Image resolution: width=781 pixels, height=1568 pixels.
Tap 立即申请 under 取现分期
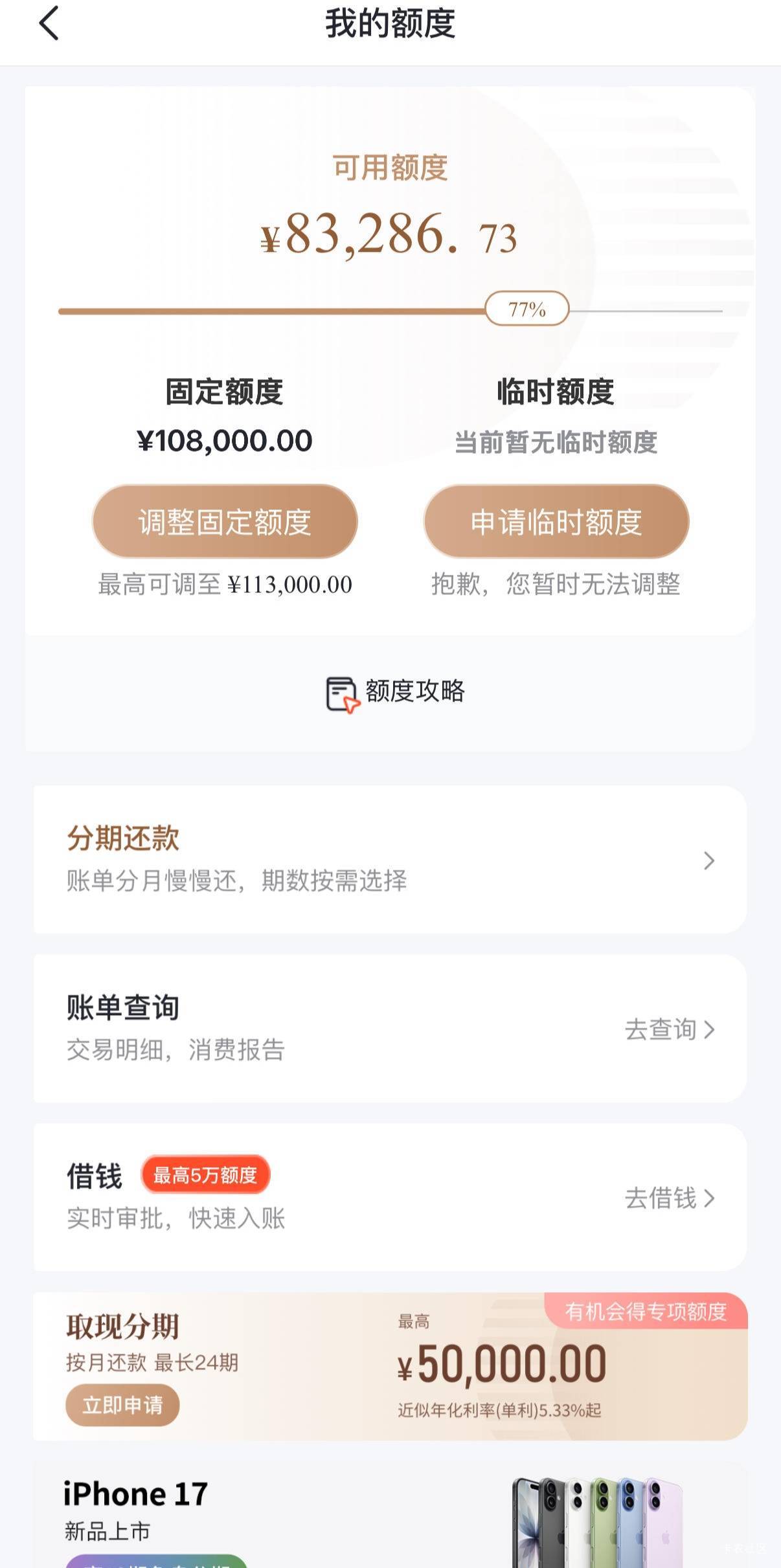[x=122, y=1405]
